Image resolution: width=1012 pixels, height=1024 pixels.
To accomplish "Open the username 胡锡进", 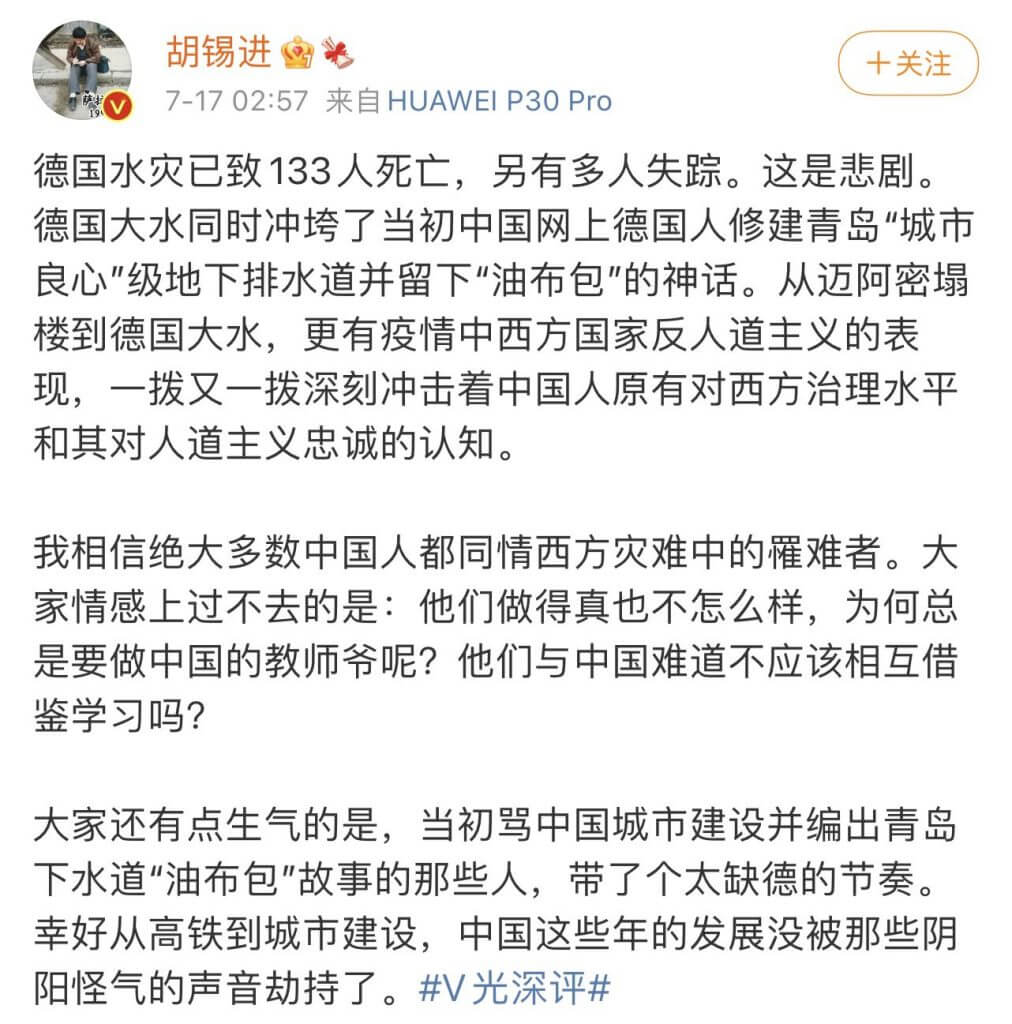I will [217, 51].
